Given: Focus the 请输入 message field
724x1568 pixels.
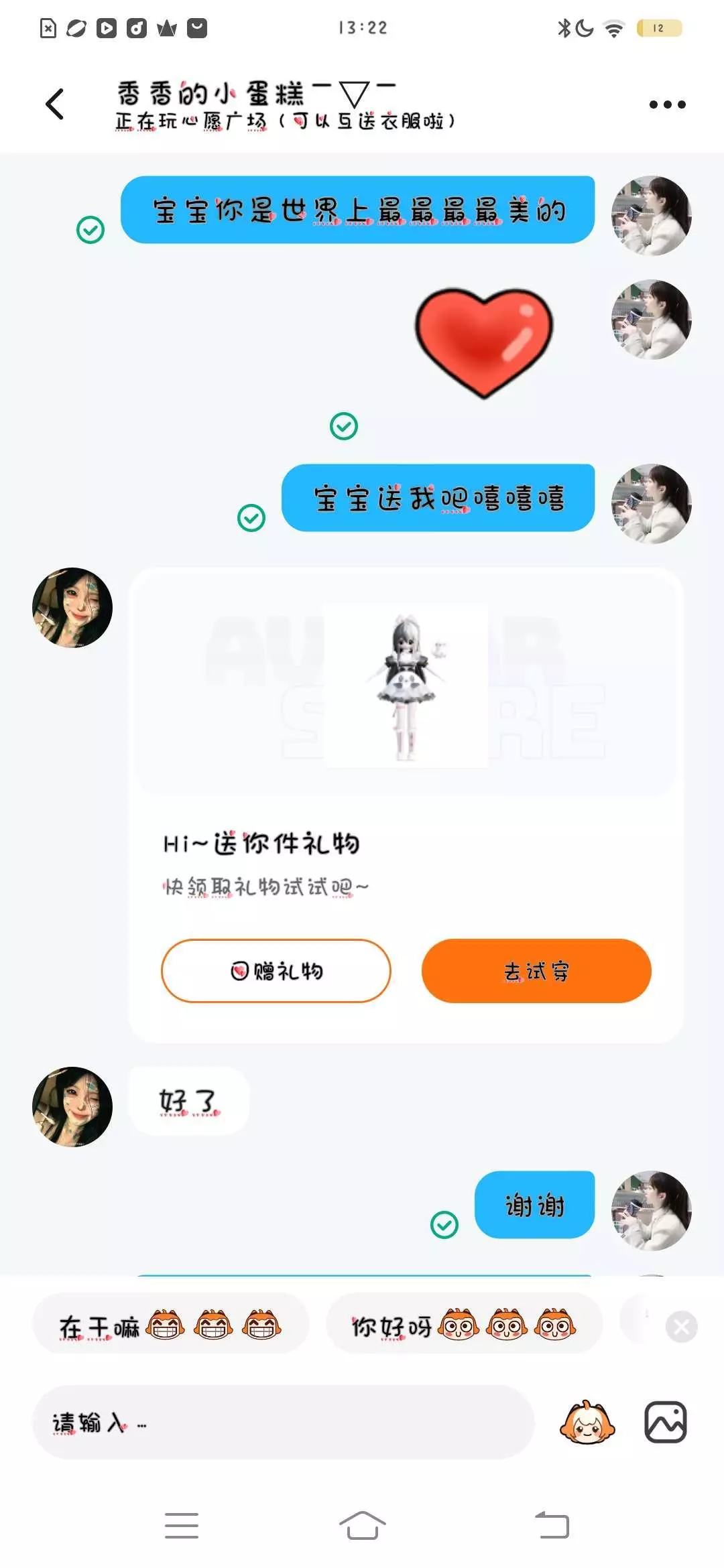Looking at the screenshot, I should (284, 1422).
